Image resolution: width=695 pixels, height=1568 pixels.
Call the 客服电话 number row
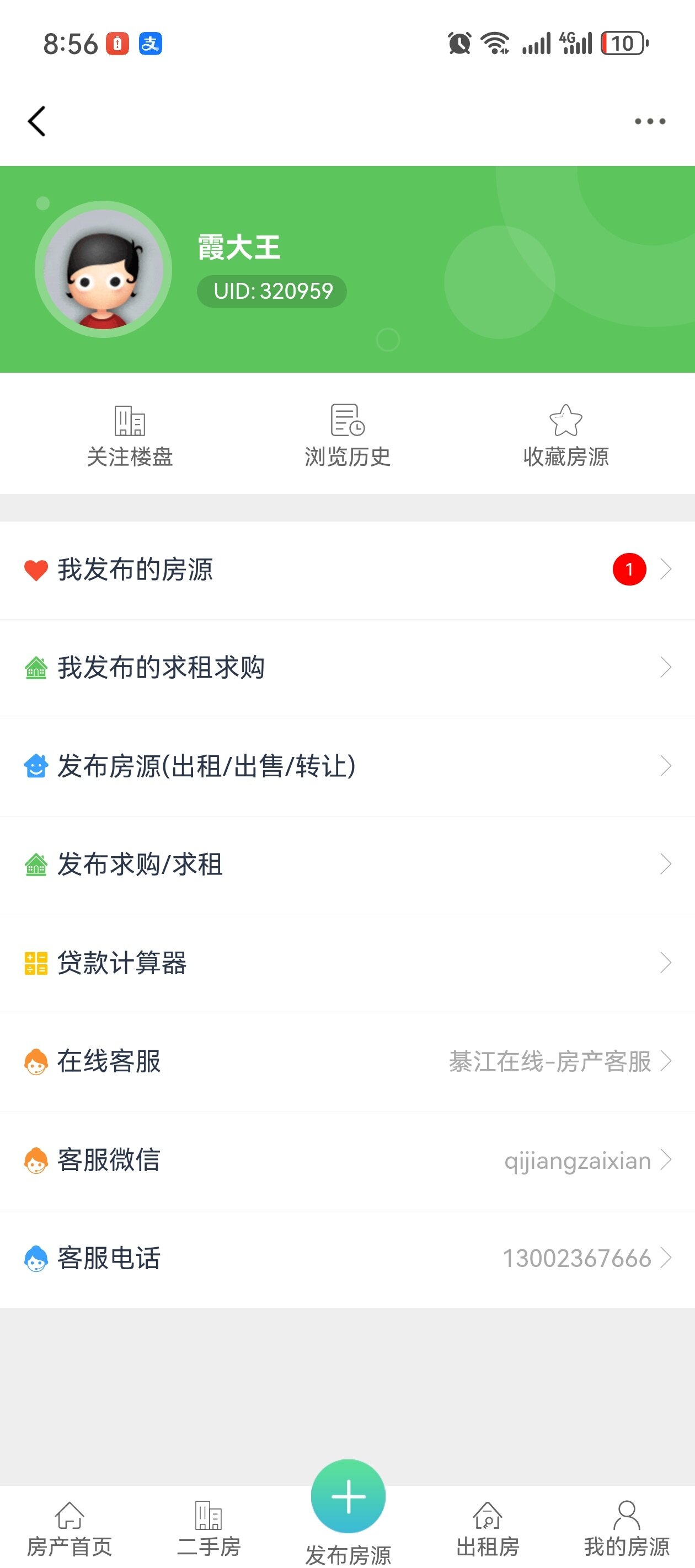point(347,1258)
